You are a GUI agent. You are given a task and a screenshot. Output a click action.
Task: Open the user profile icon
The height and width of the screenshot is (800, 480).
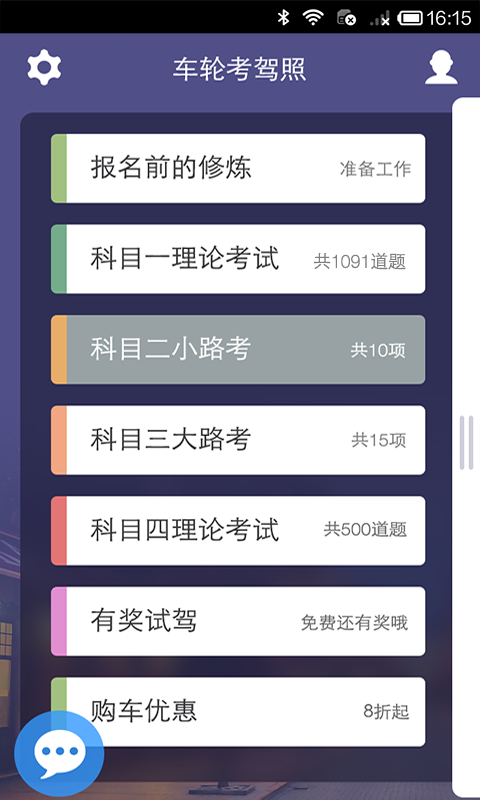[441, 67]
